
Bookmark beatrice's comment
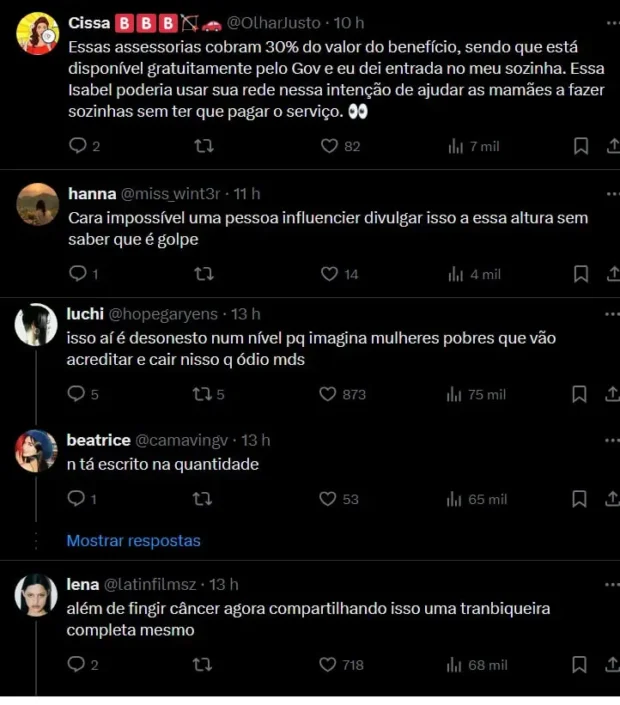click(x=580, y=498)
